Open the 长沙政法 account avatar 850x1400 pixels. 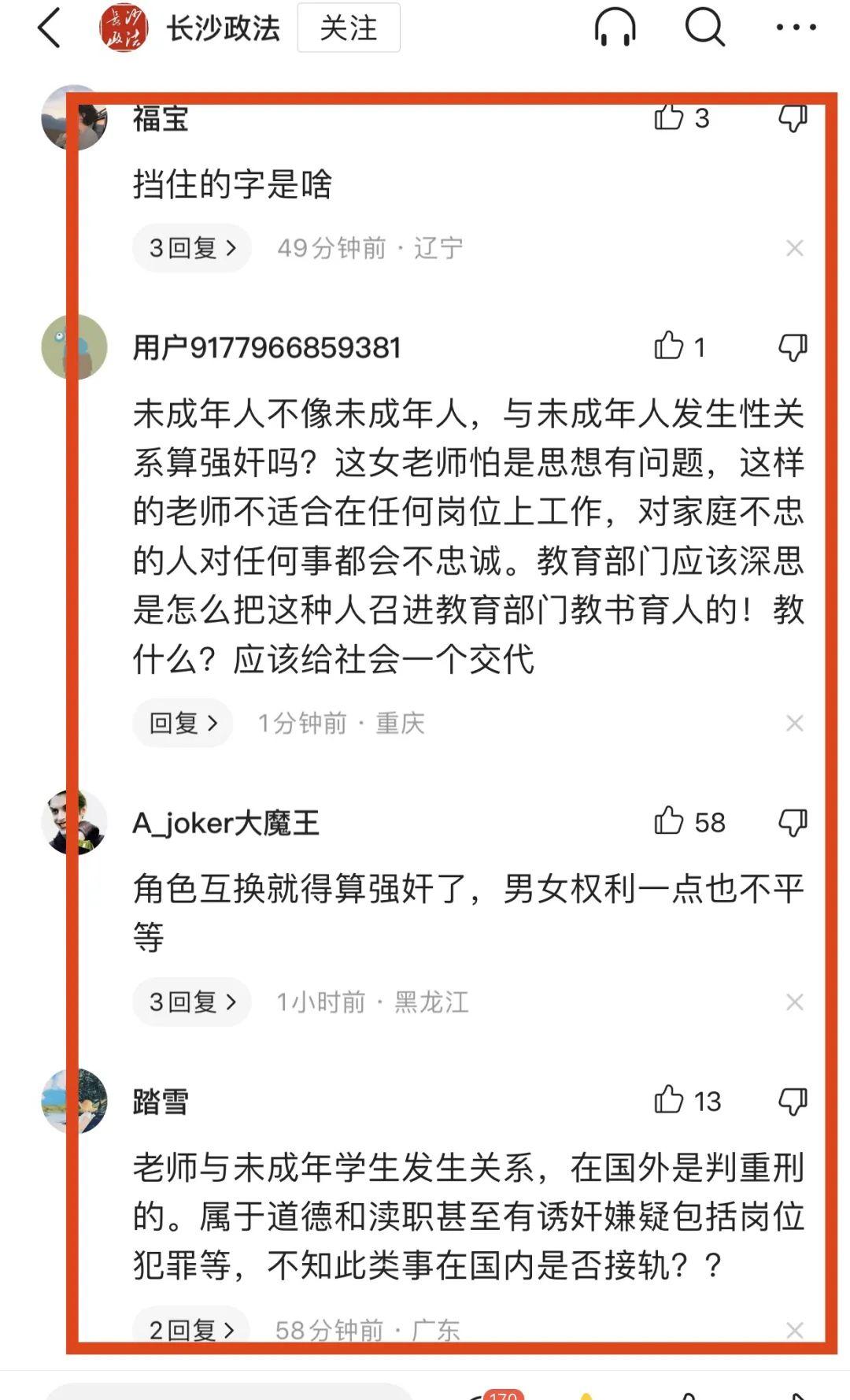124,28
